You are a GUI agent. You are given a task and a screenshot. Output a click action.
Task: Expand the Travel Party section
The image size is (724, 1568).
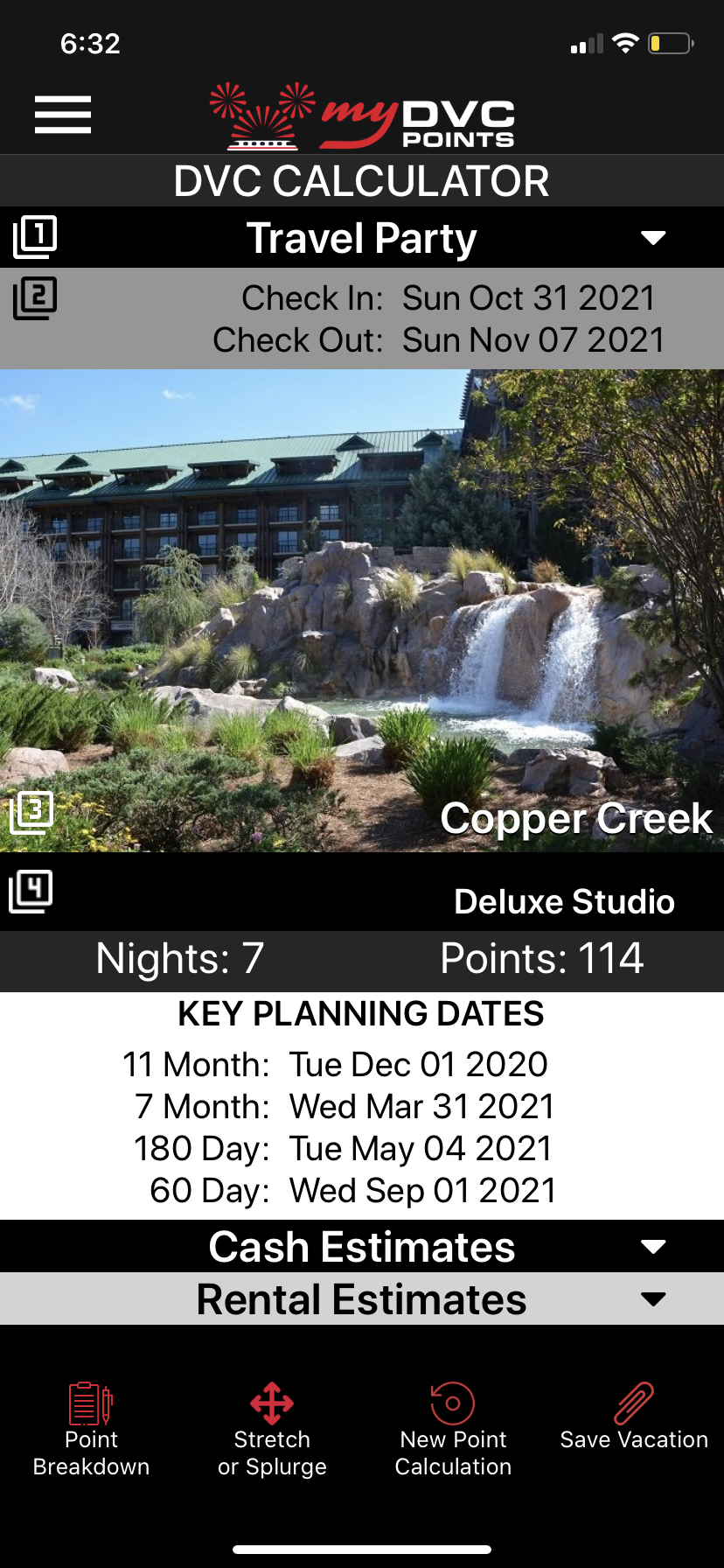(362, 238)
